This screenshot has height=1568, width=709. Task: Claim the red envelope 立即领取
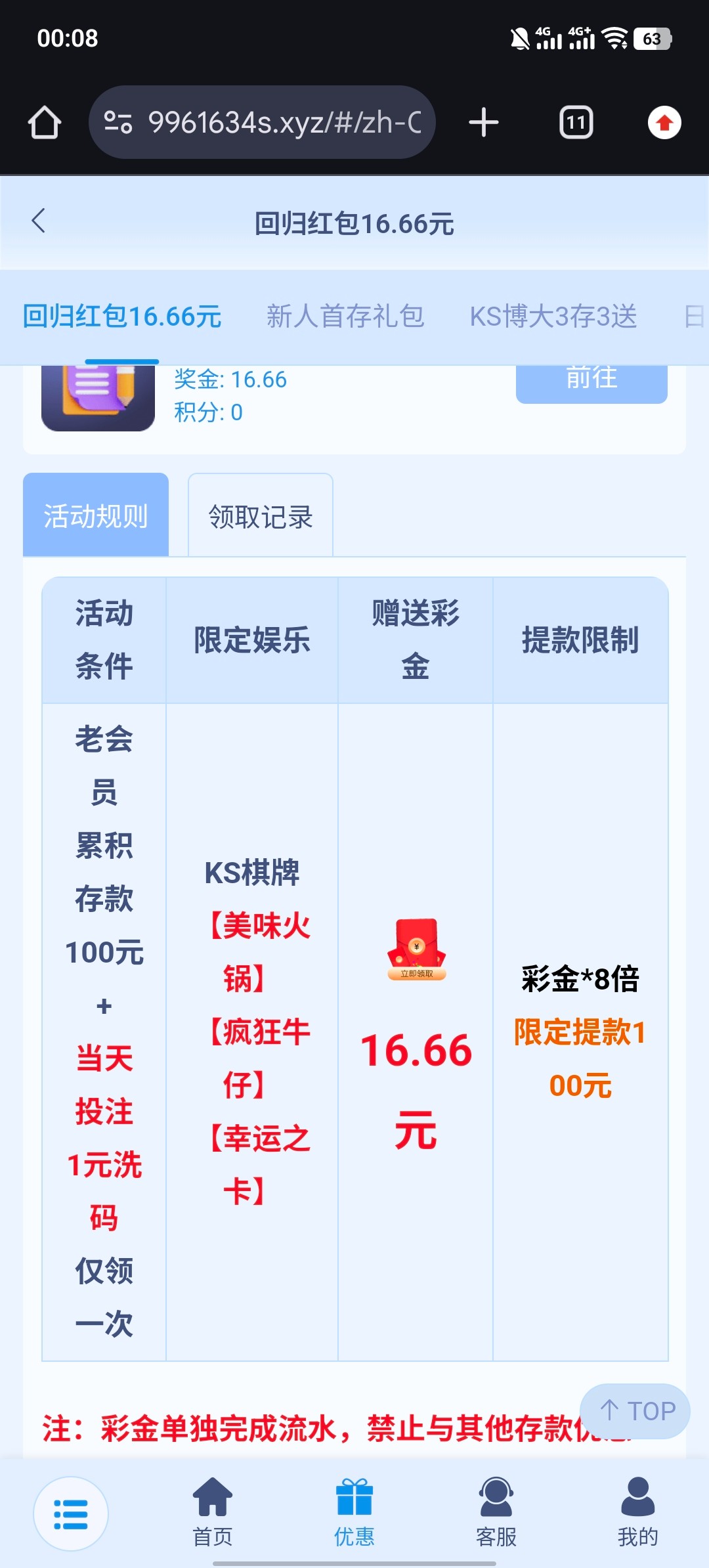pos(417,951)
